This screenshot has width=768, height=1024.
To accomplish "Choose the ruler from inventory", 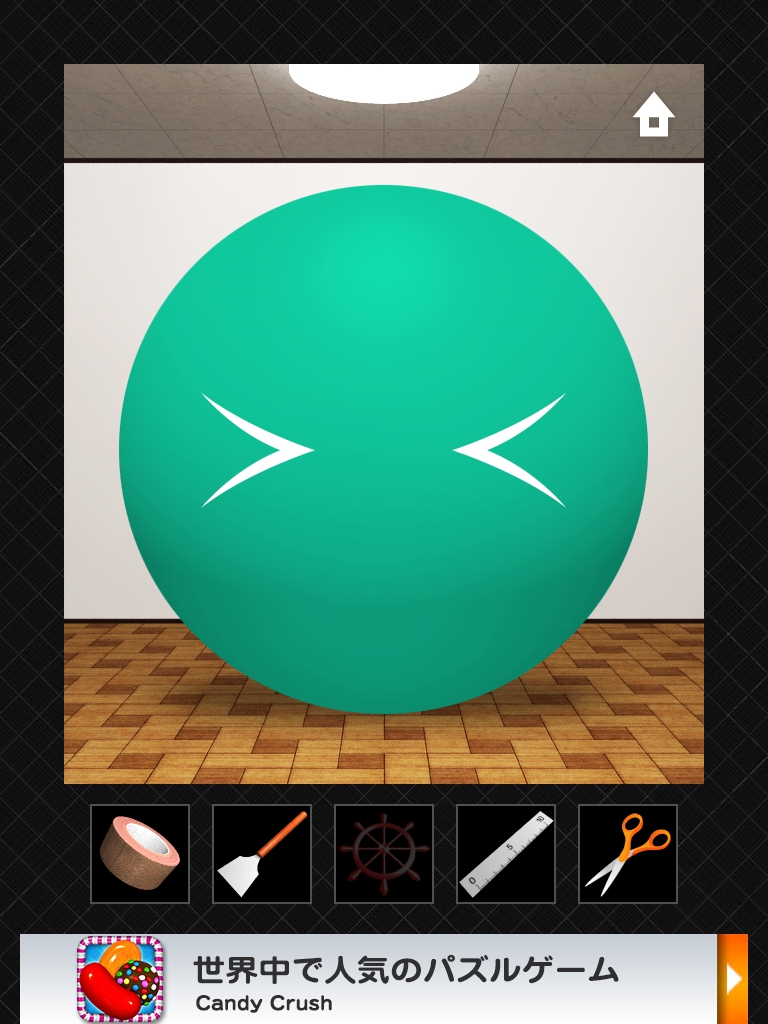I will point(506,854).
